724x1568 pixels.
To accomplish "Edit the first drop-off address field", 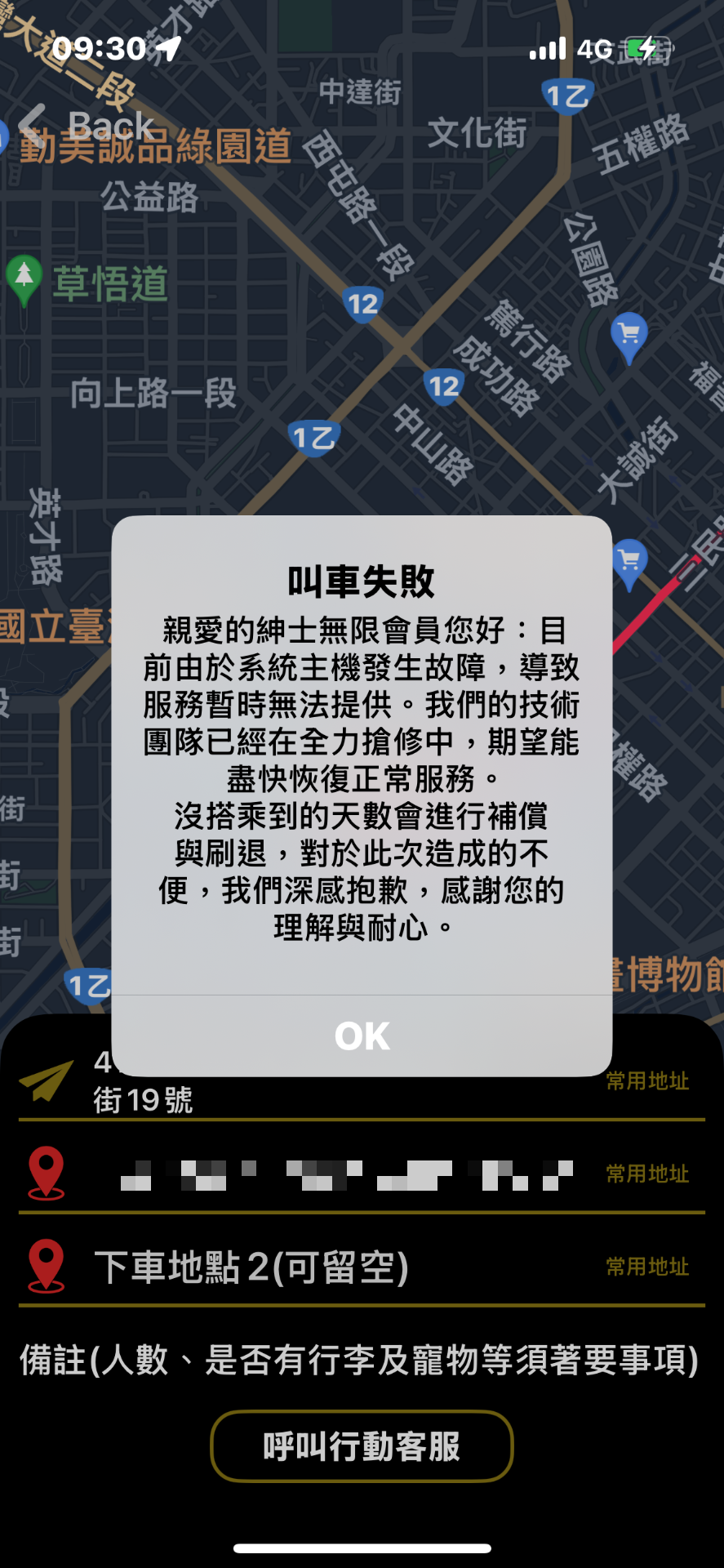I will pos(343,1174).
